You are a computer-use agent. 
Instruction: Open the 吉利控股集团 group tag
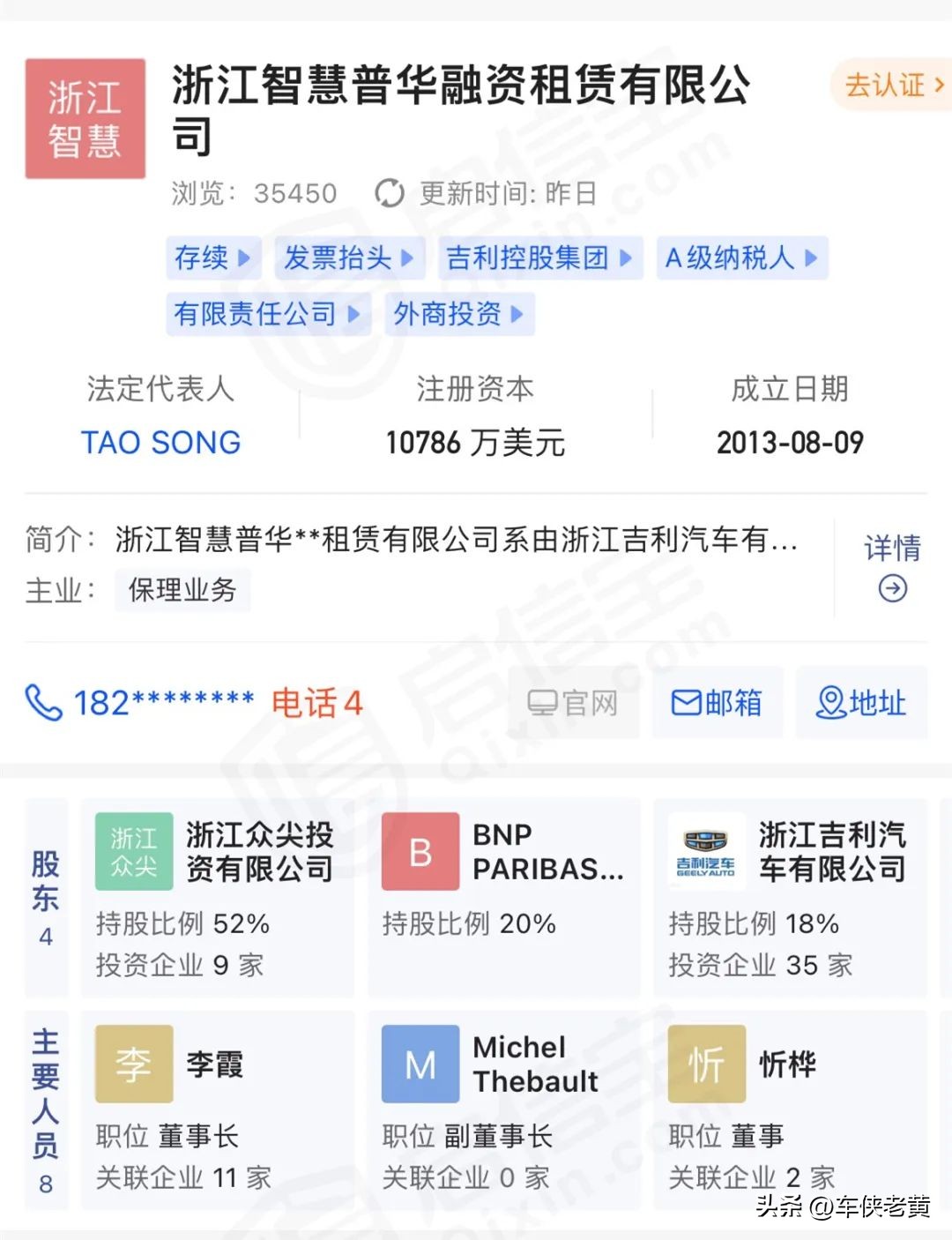click(539, 258)
